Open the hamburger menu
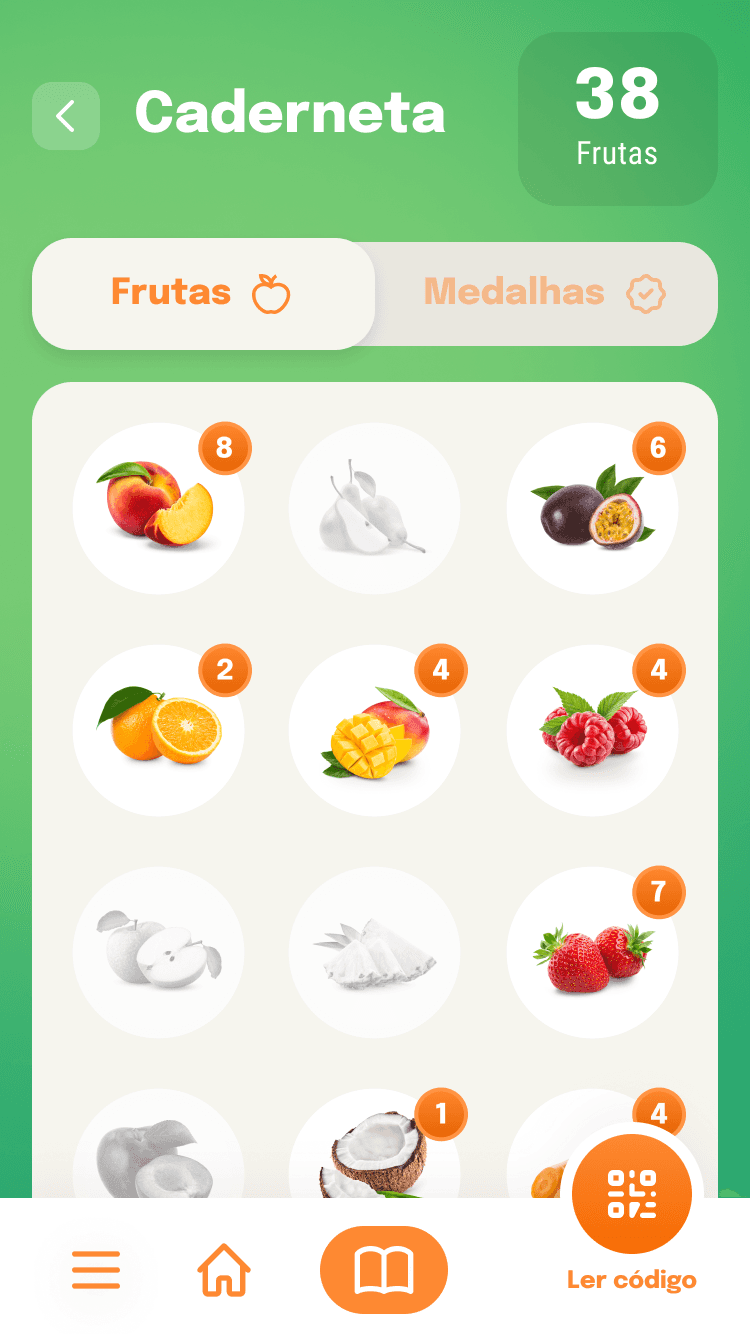Viewport: 750px width, 1334px height. (x=96, y=1270)
